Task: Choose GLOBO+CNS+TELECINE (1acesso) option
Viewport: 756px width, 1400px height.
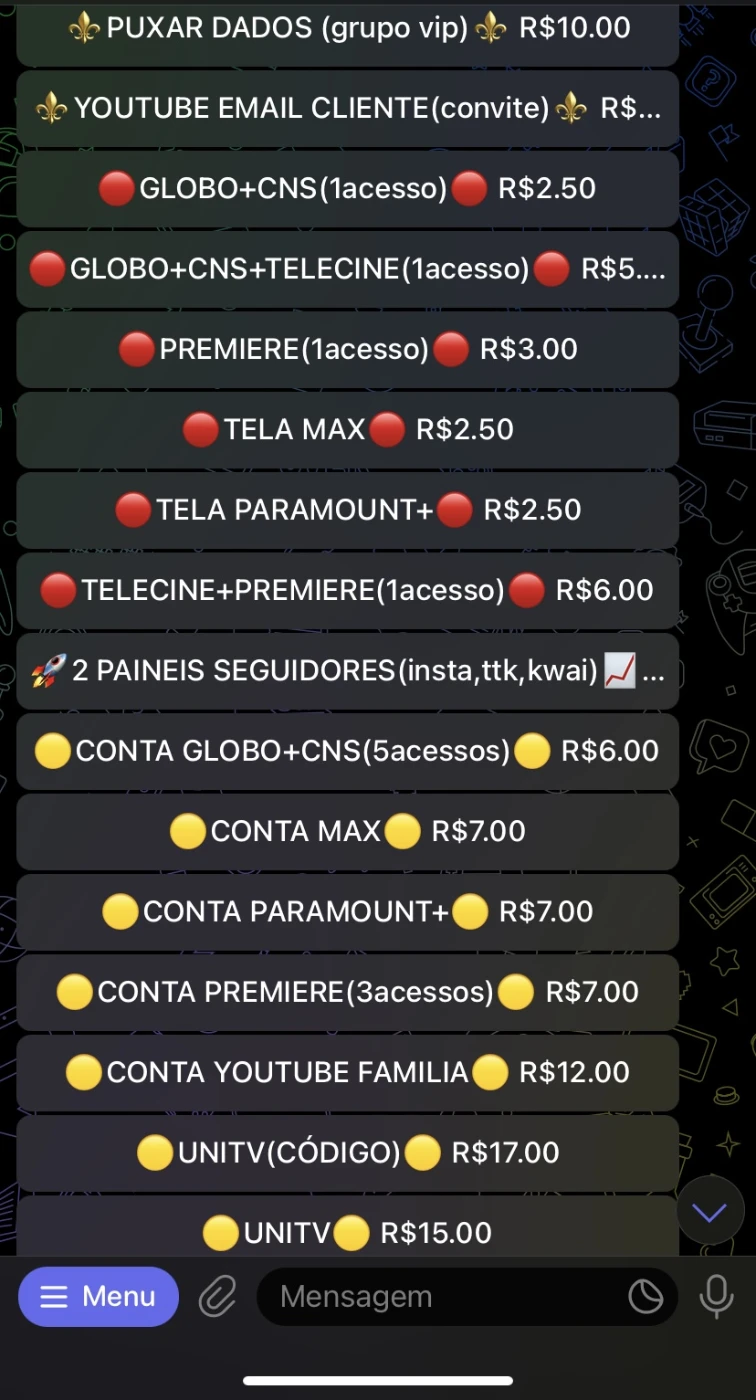Action: click(x=347, y=268)
